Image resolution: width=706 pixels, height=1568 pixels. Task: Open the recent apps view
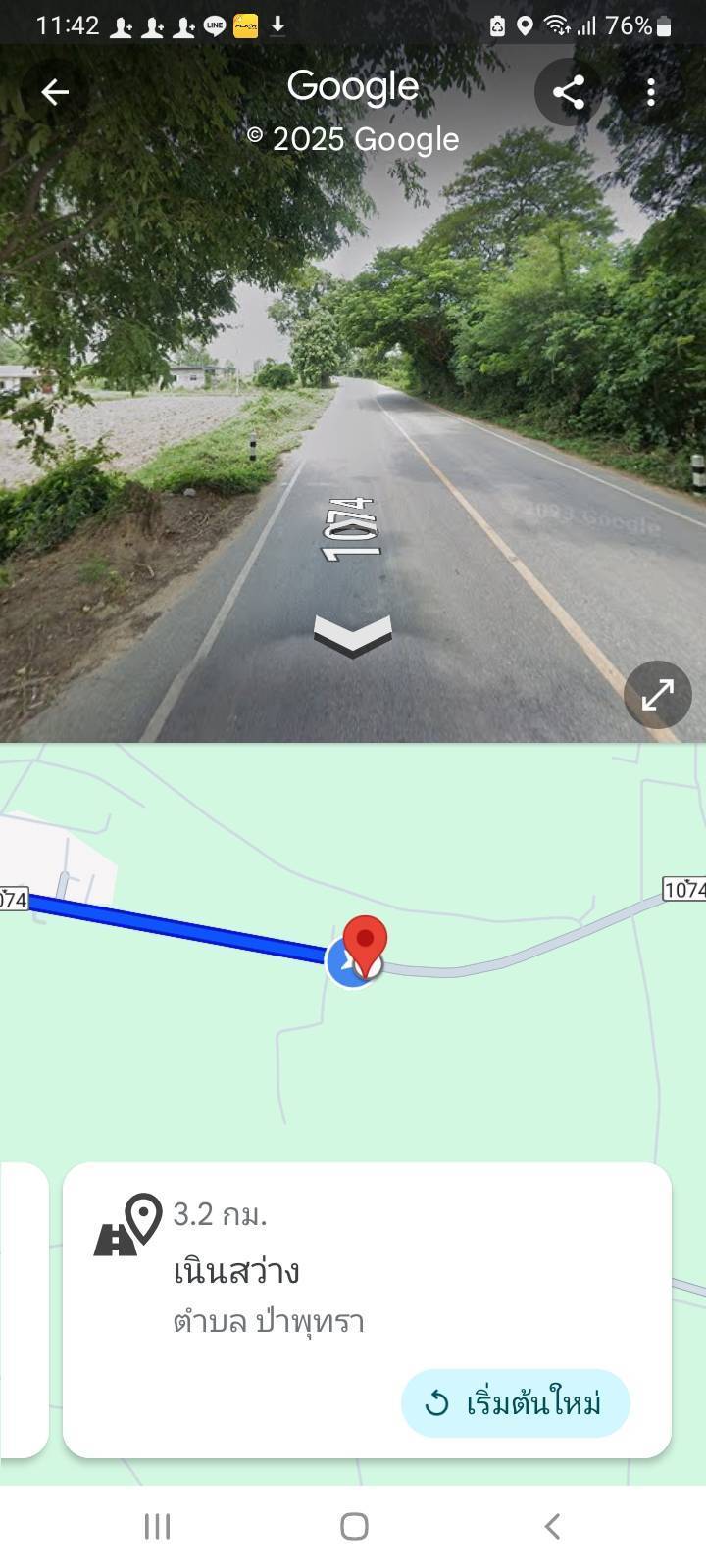tap(157, 1526)
